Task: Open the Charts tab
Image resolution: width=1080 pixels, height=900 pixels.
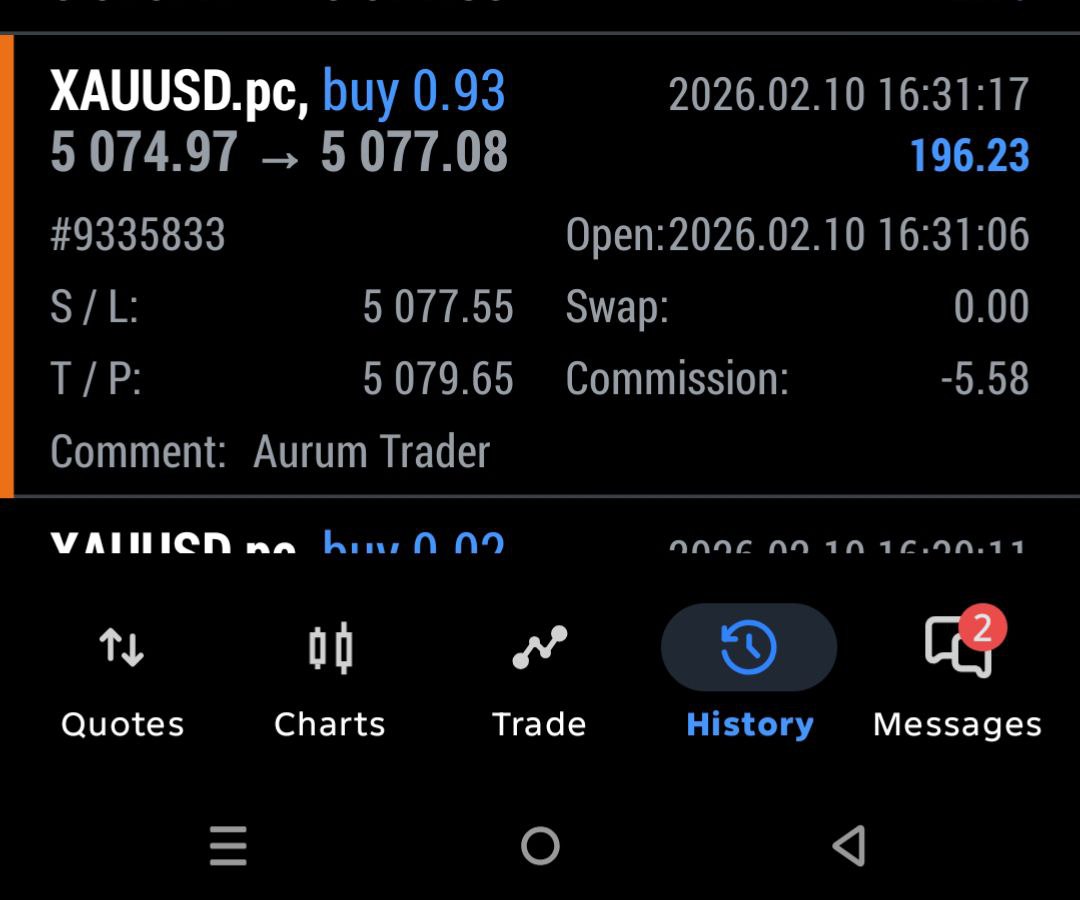Action: 330,680
